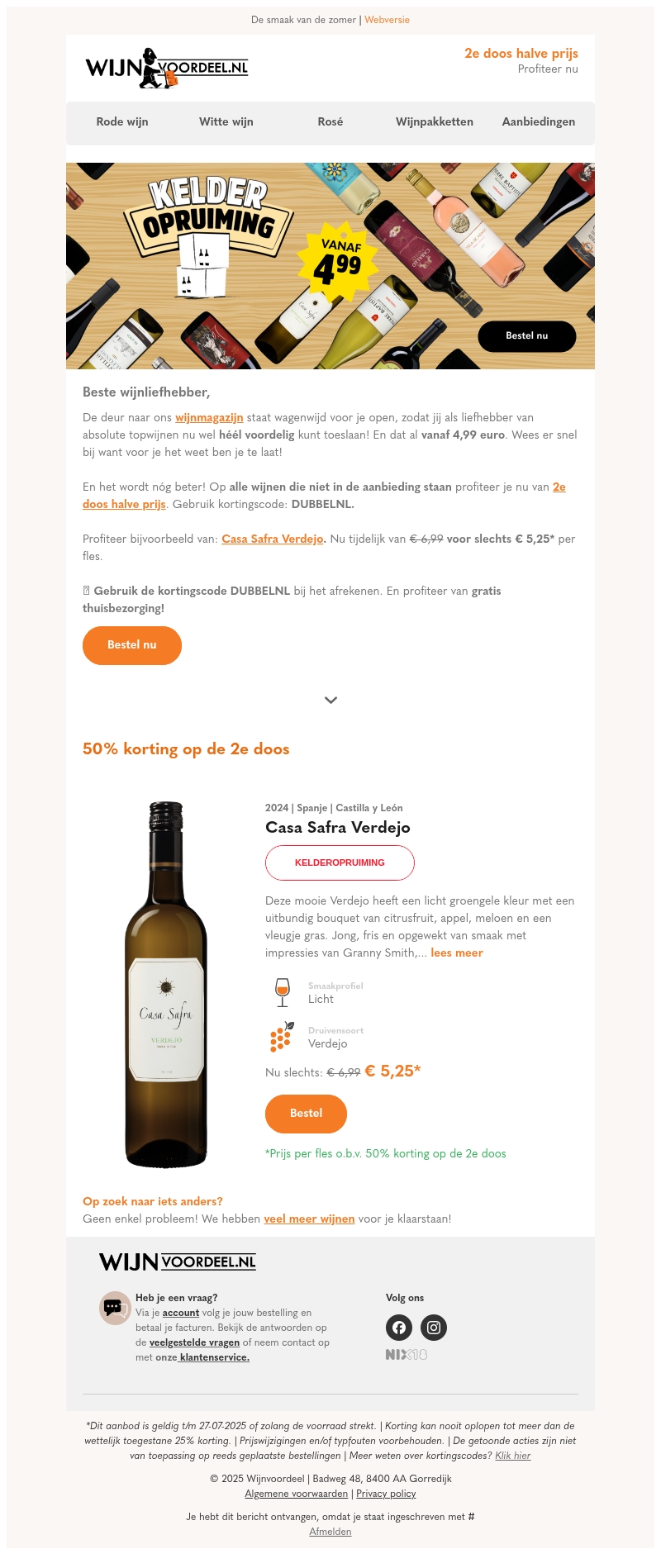Tap Bestel nu on Kelder Opruiming banner
The width and height of the screenshot is (661, 1568).
pyautogui.click(x=526, y=335)
